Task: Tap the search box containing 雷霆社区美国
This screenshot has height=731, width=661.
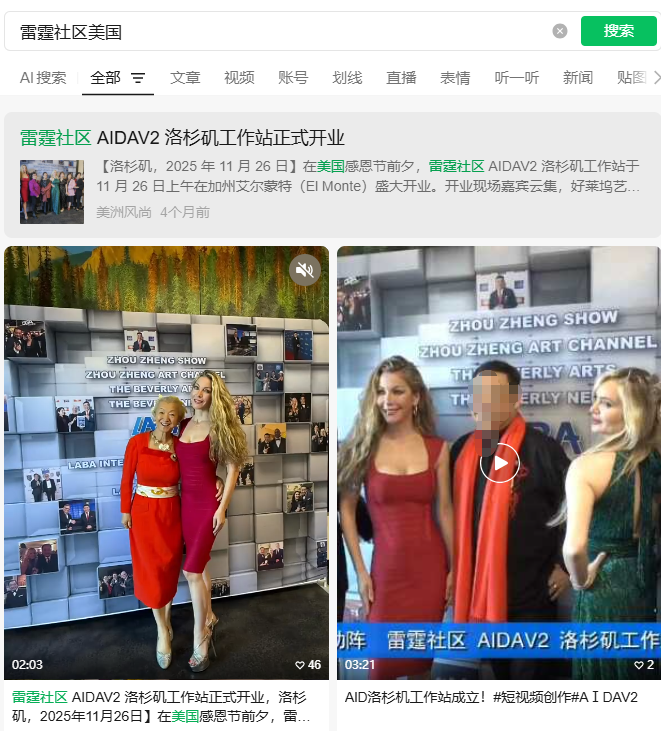Action: (x=280, y=31)
